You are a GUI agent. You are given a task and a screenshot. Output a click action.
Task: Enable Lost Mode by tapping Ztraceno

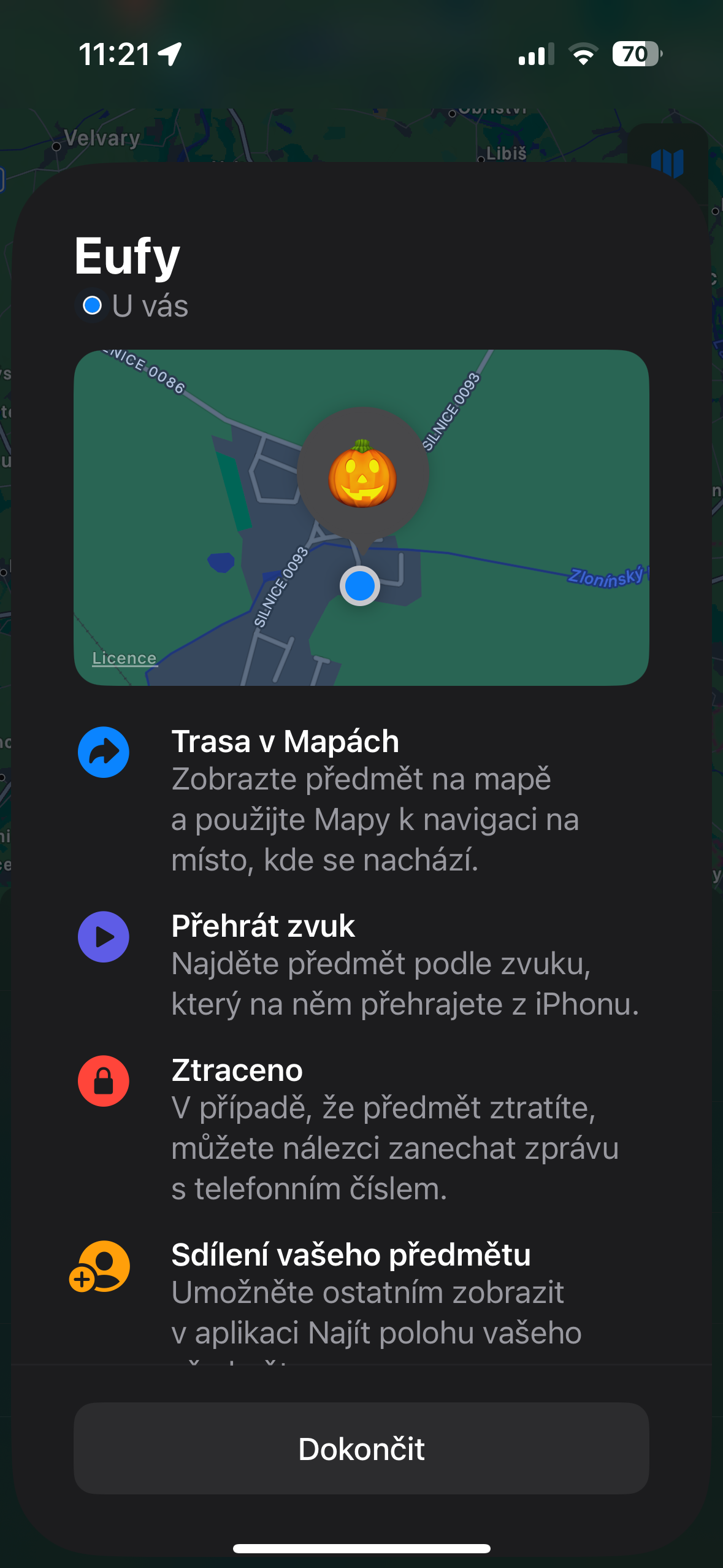(x=238, y=1070)
